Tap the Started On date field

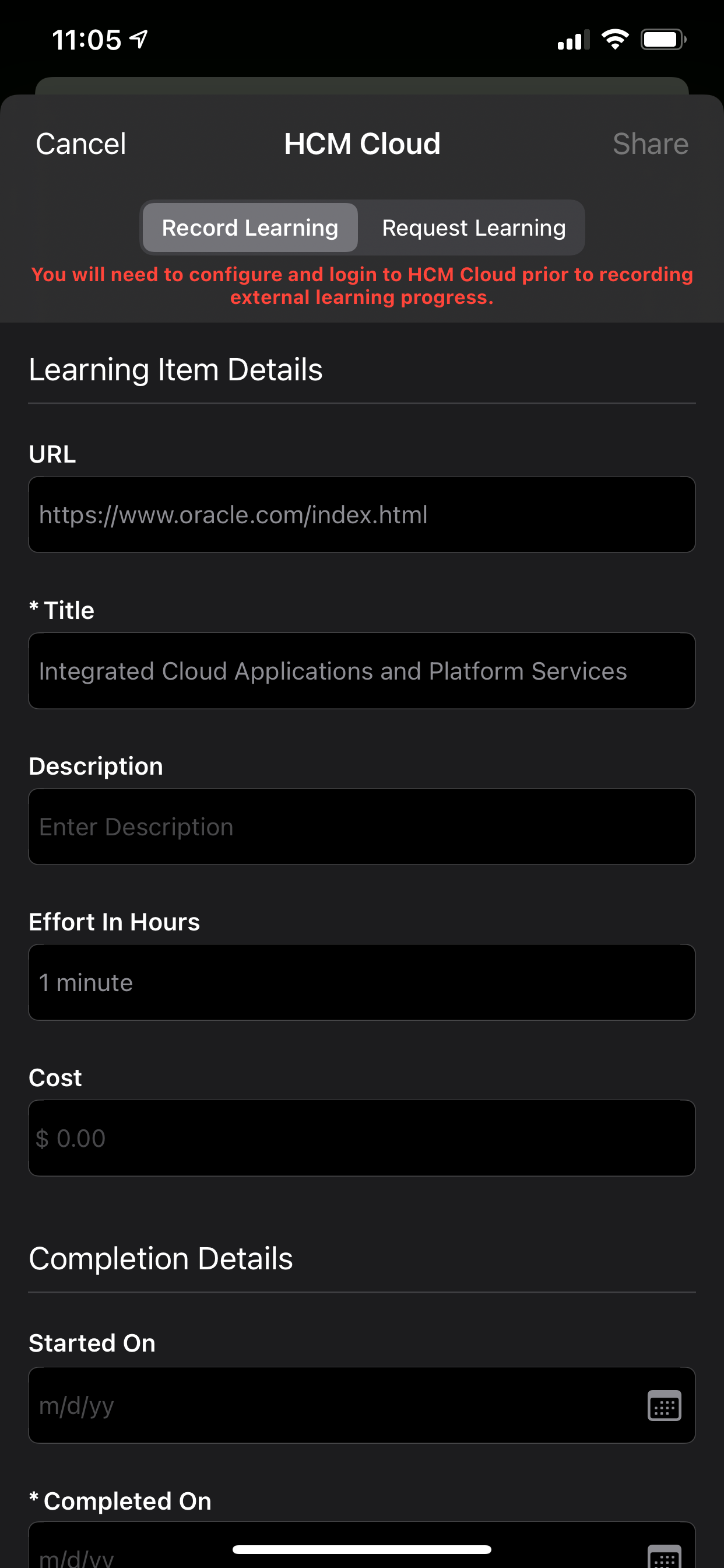(335, 1405)
